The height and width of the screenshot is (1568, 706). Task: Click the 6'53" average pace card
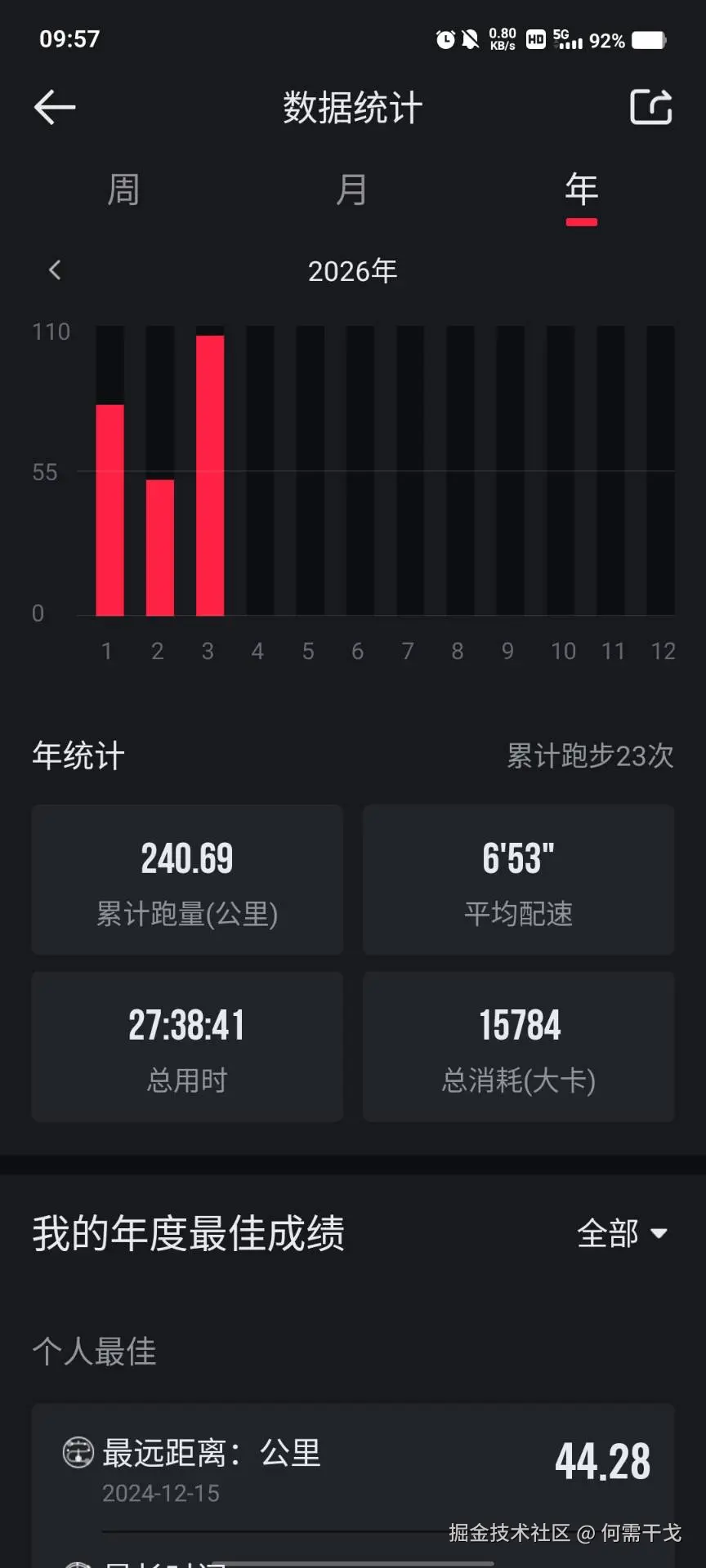click(518, 880)
